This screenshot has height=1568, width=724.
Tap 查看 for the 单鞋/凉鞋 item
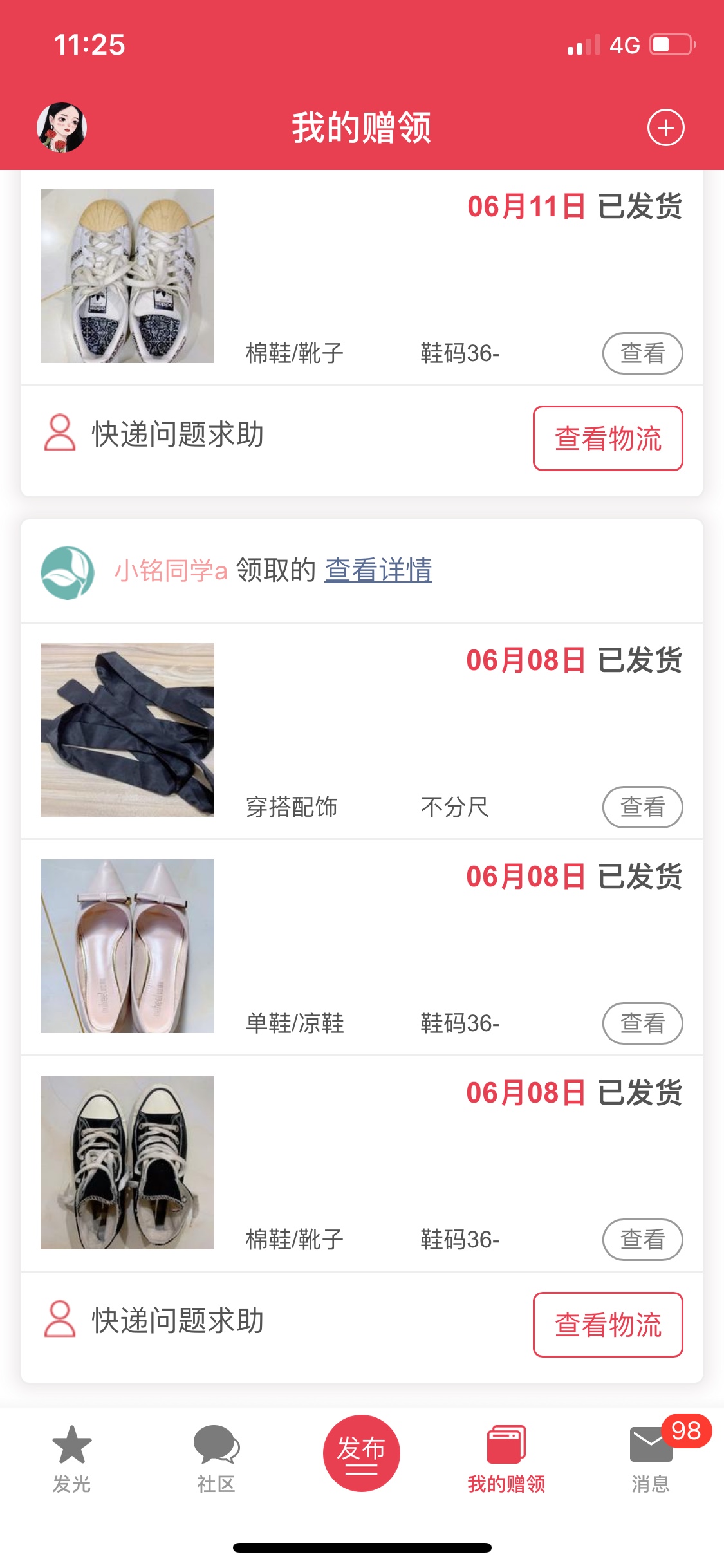pyautogui.click(x=642, y=1023)
